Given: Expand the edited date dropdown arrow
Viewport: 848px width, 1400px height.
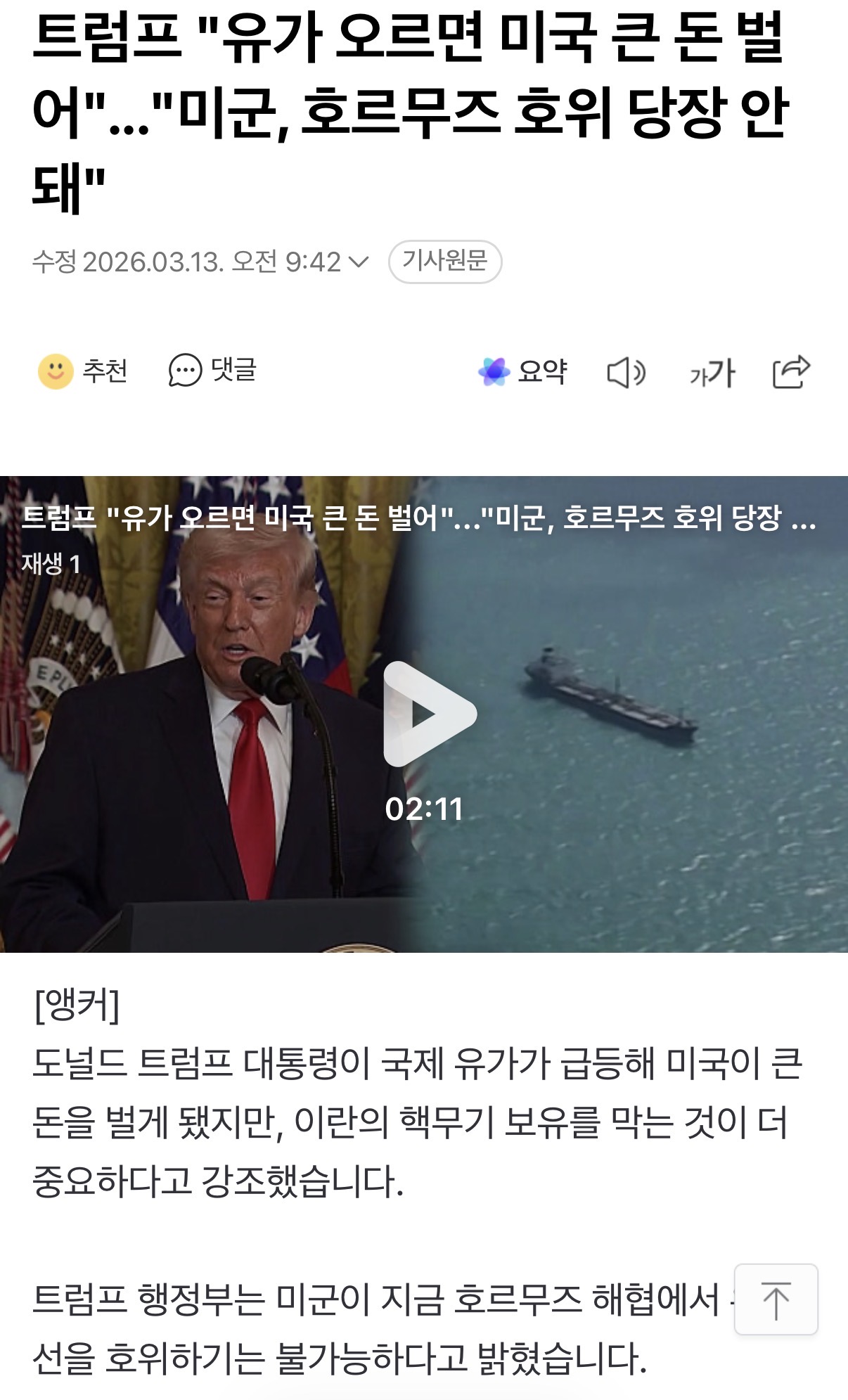Looking at the screenshot, I should (359, 262).
